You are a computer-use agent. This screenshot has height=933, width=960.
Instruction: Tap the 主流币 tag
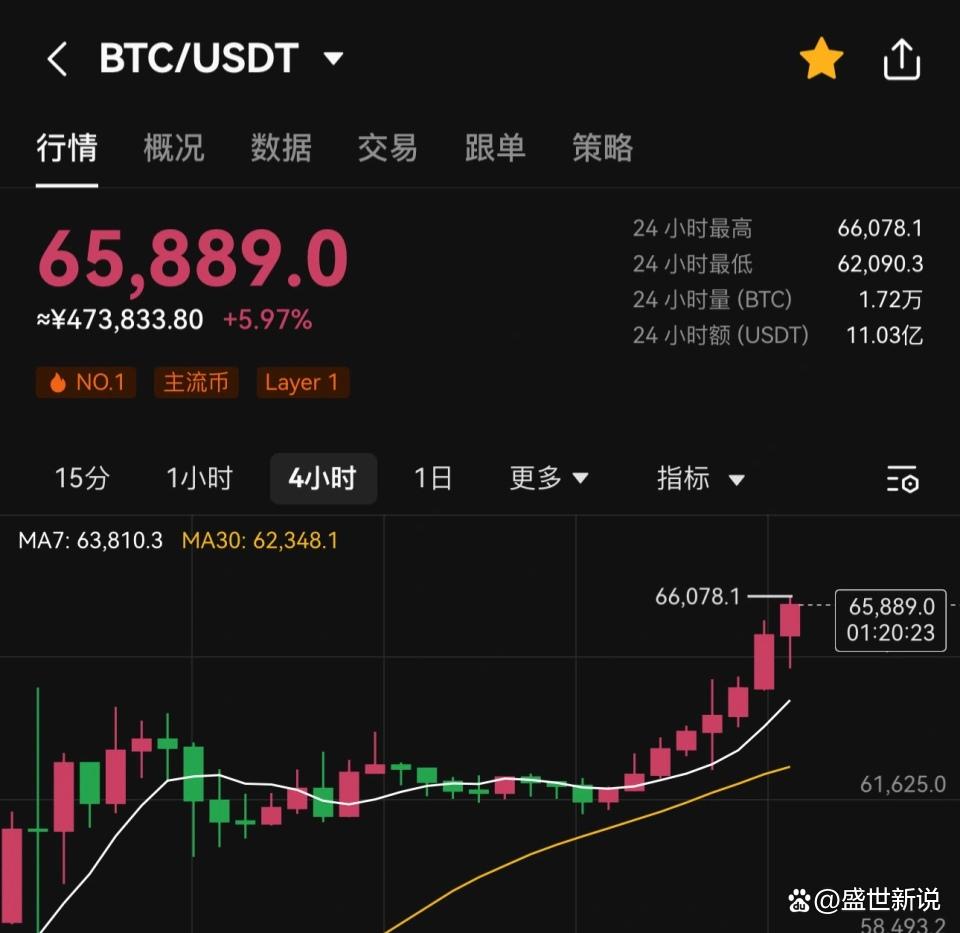196,382
